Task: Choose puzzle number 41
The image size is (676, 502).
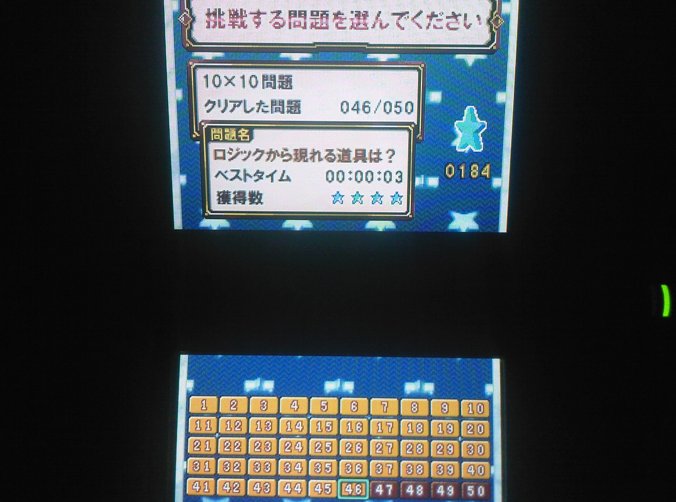Action: click(203, 487)
